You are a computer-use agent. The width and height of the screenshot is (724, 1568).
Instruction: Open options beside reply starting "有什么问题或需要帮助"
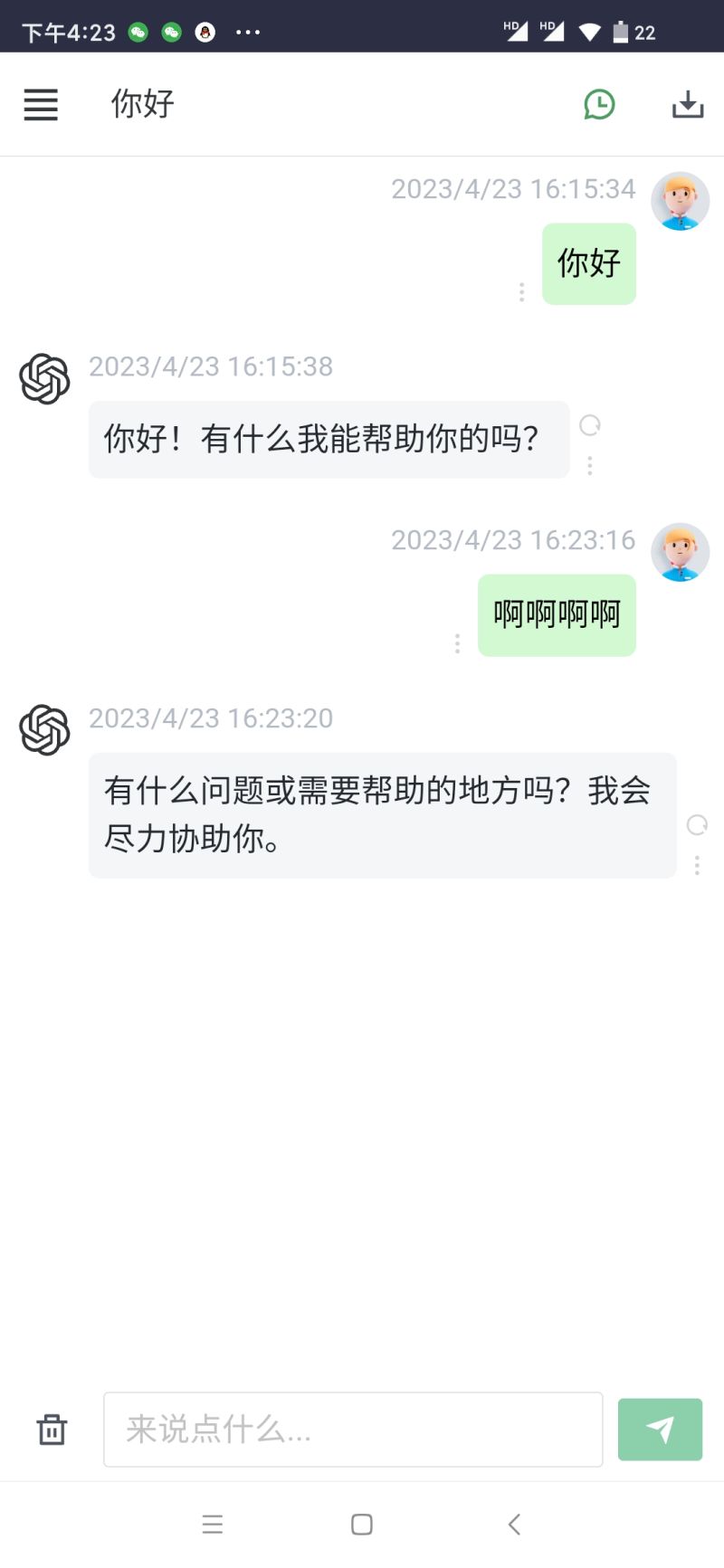(697, 866)
